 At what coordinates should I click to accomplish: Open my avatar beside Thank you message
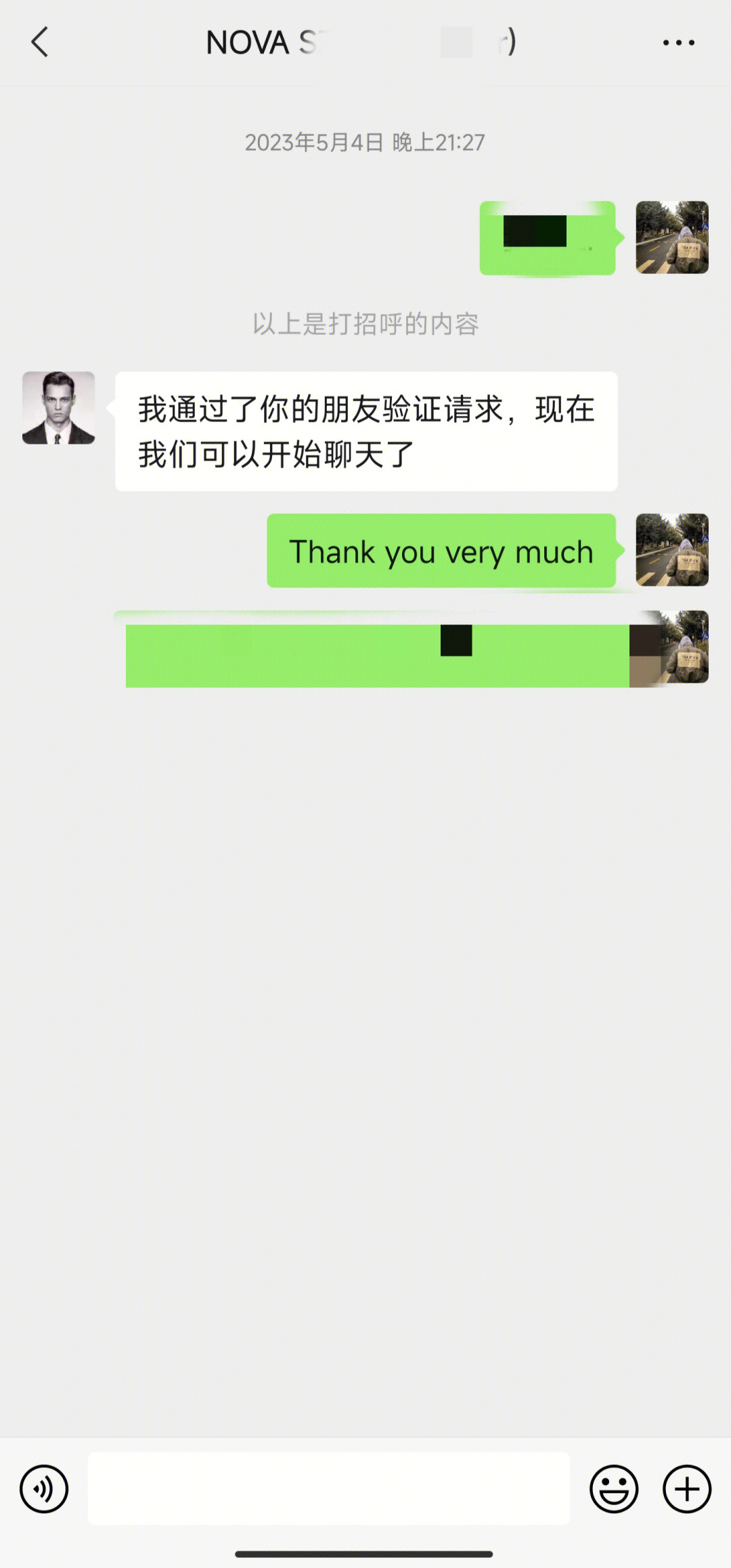(671, 550)
